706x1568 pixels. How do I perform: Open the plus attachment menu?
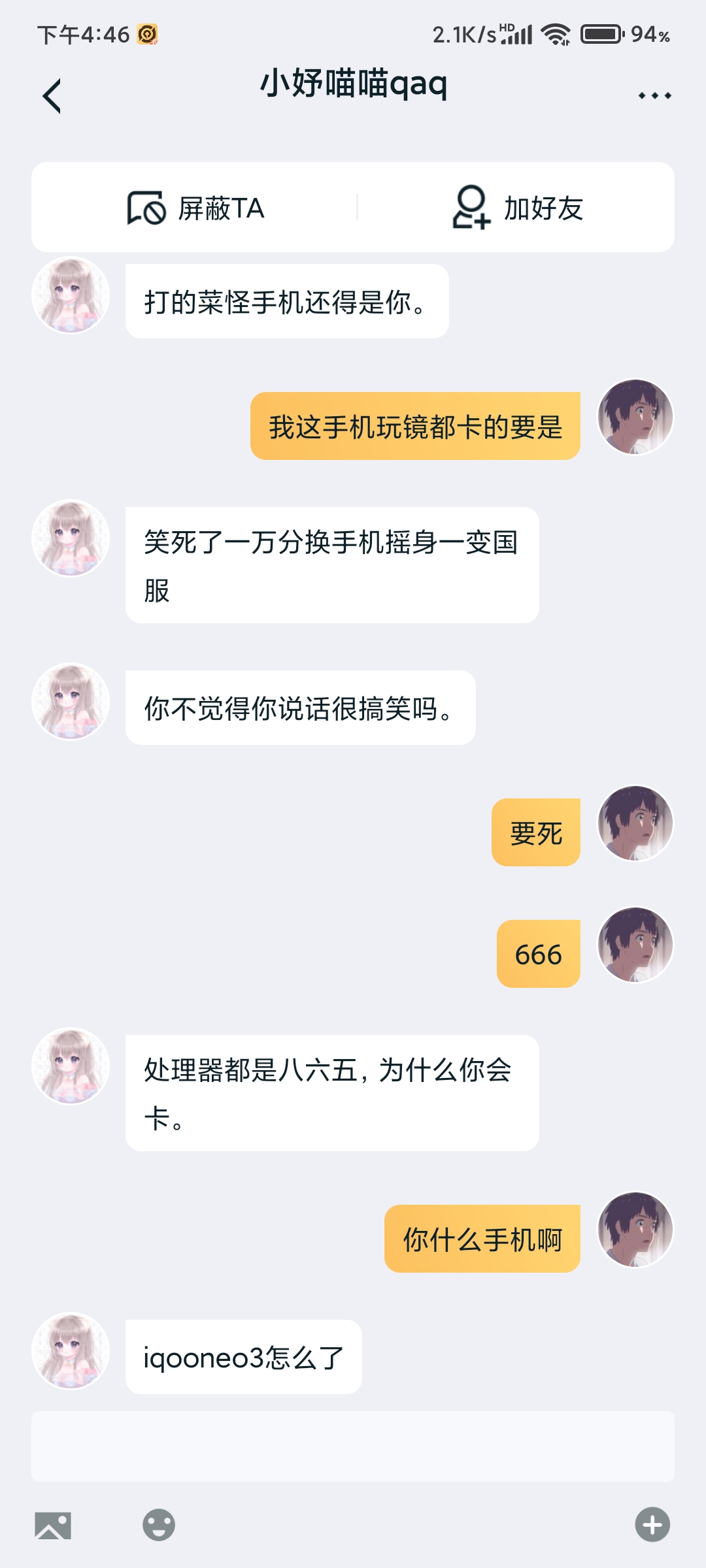652,1525
